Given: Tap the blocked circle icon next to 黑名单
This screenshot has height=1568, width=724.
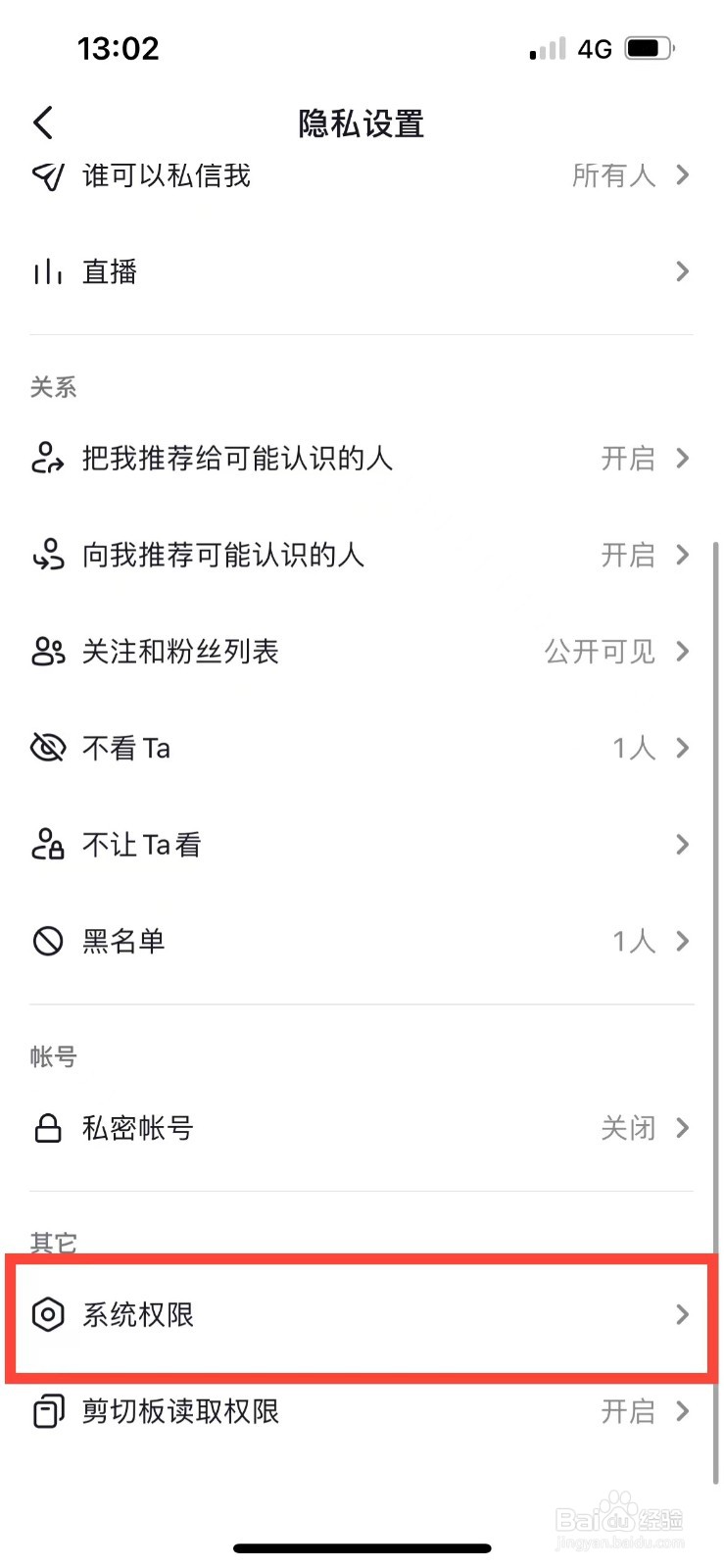Looking at the screenshot, I should pos(48,940).
